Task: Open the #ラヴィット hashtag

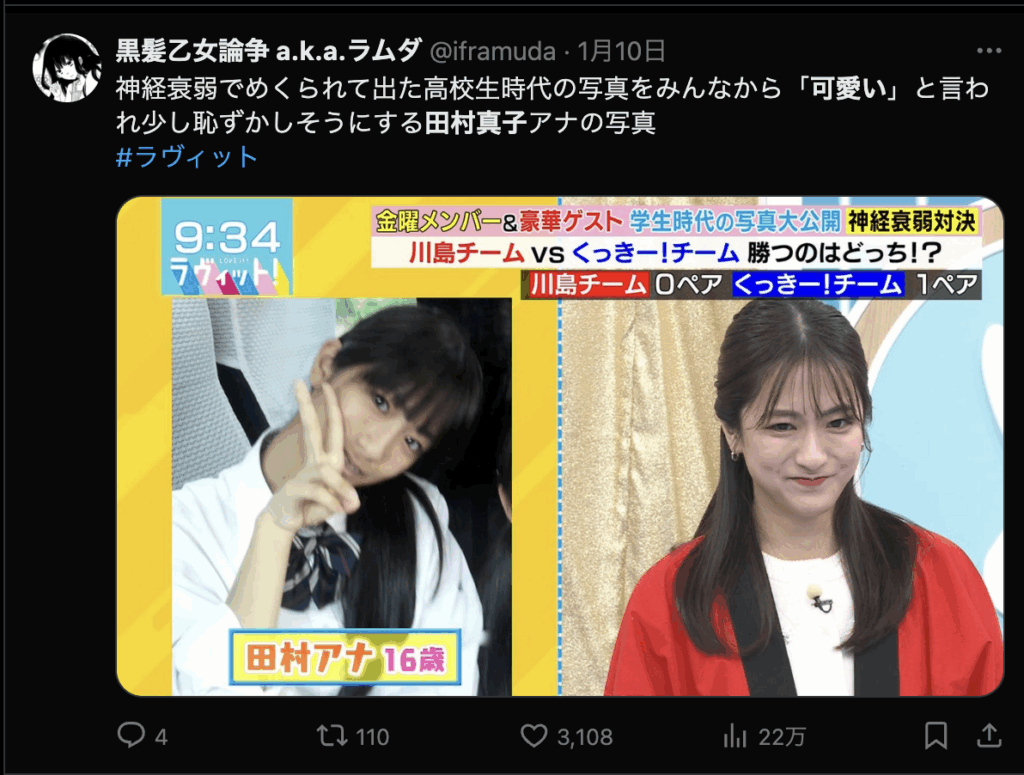Action: click(x=187, y=156)
